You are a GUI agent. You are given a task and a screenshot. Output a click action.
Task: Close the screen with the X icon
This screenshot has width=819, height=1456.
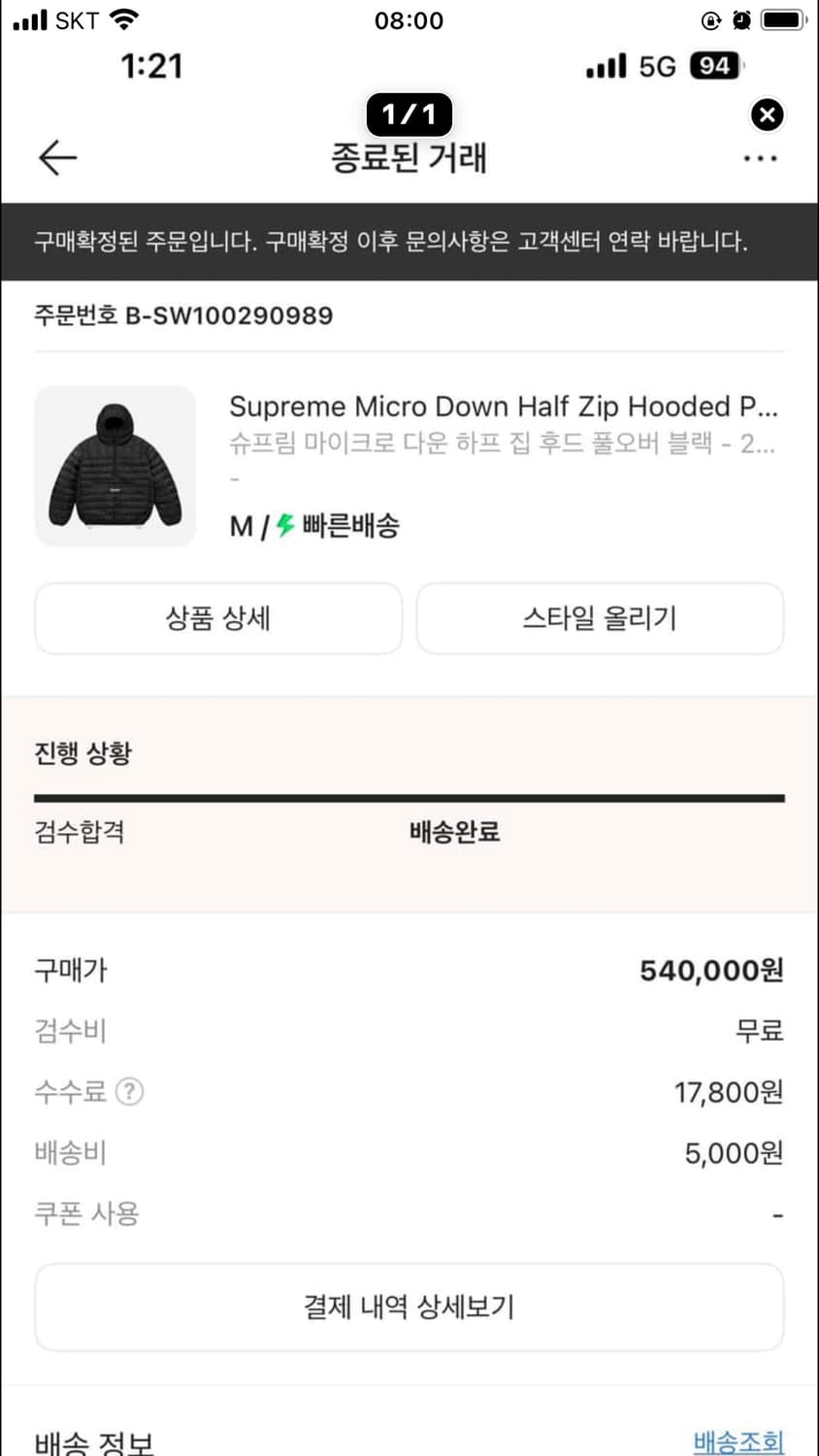[x=768, y=115]
